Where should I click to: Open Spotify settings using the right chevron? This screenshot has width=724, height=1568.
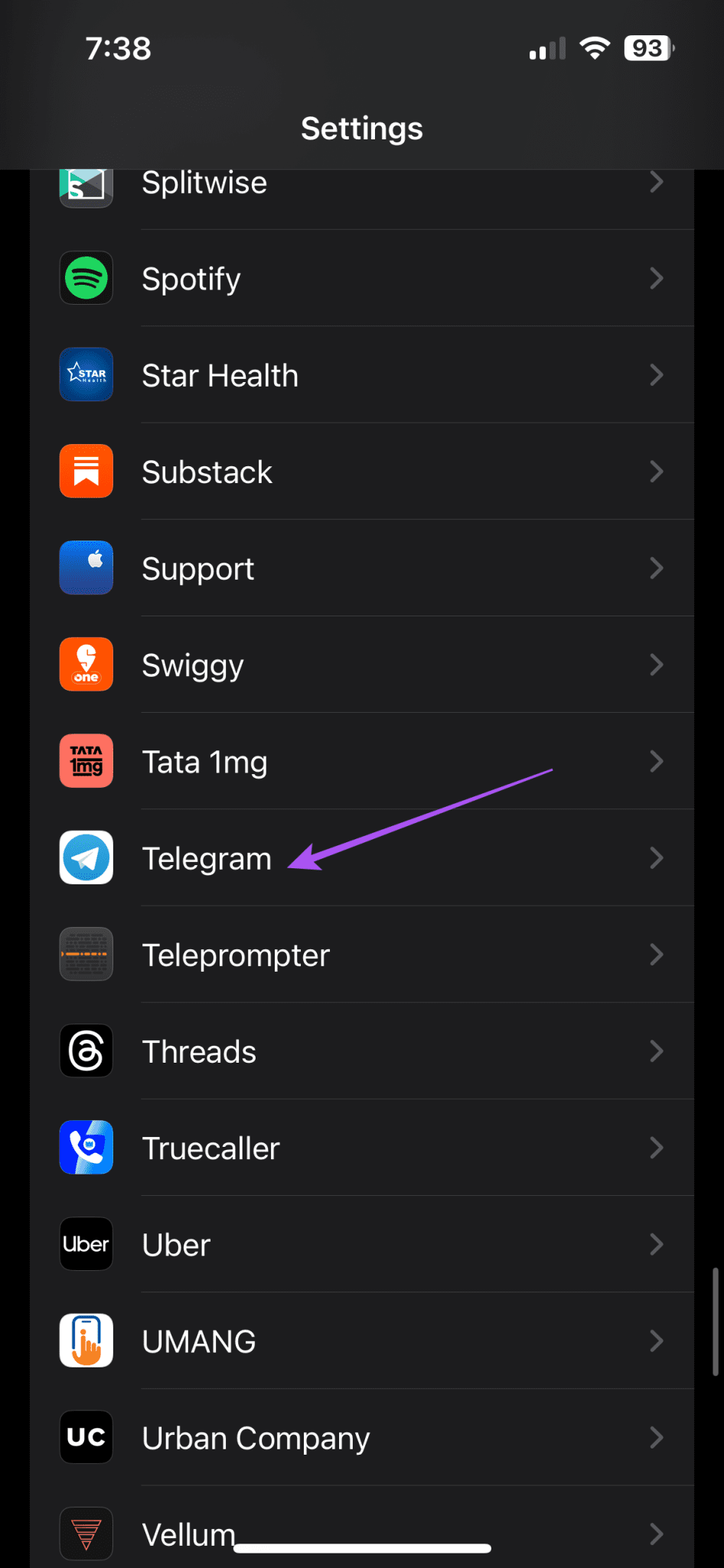click(657, 278)
